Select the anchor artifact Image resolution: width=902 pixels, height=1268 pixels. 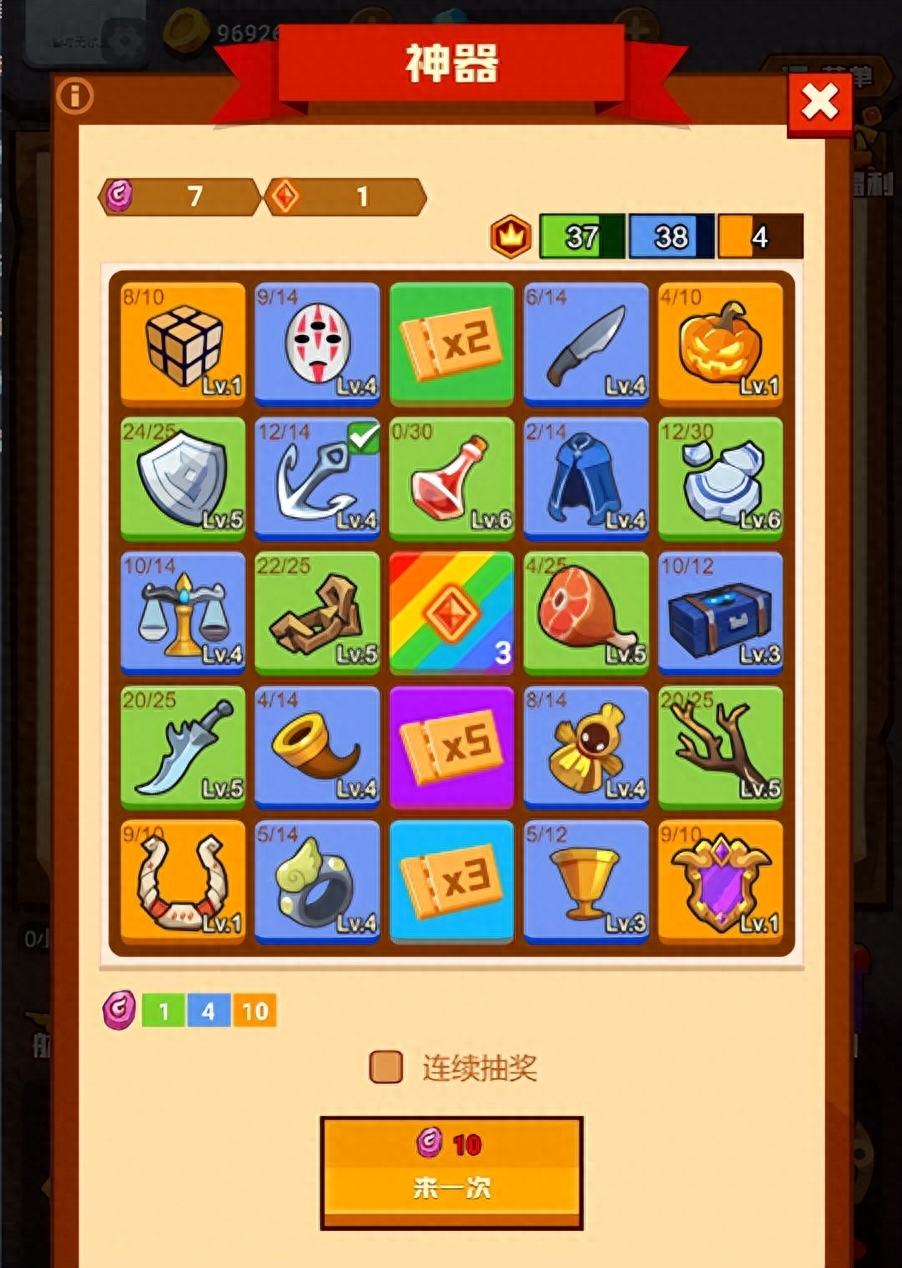tap(317, 478)
